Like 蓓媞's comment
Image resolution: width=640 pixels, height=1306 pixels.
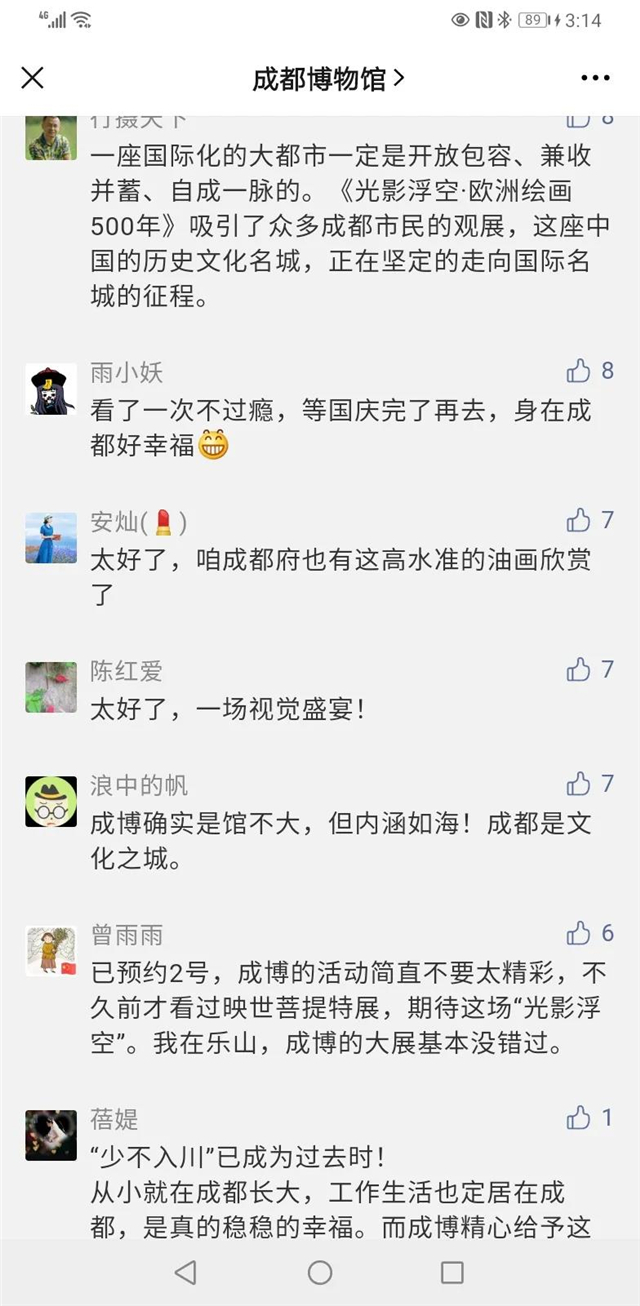click(579, 1117)
